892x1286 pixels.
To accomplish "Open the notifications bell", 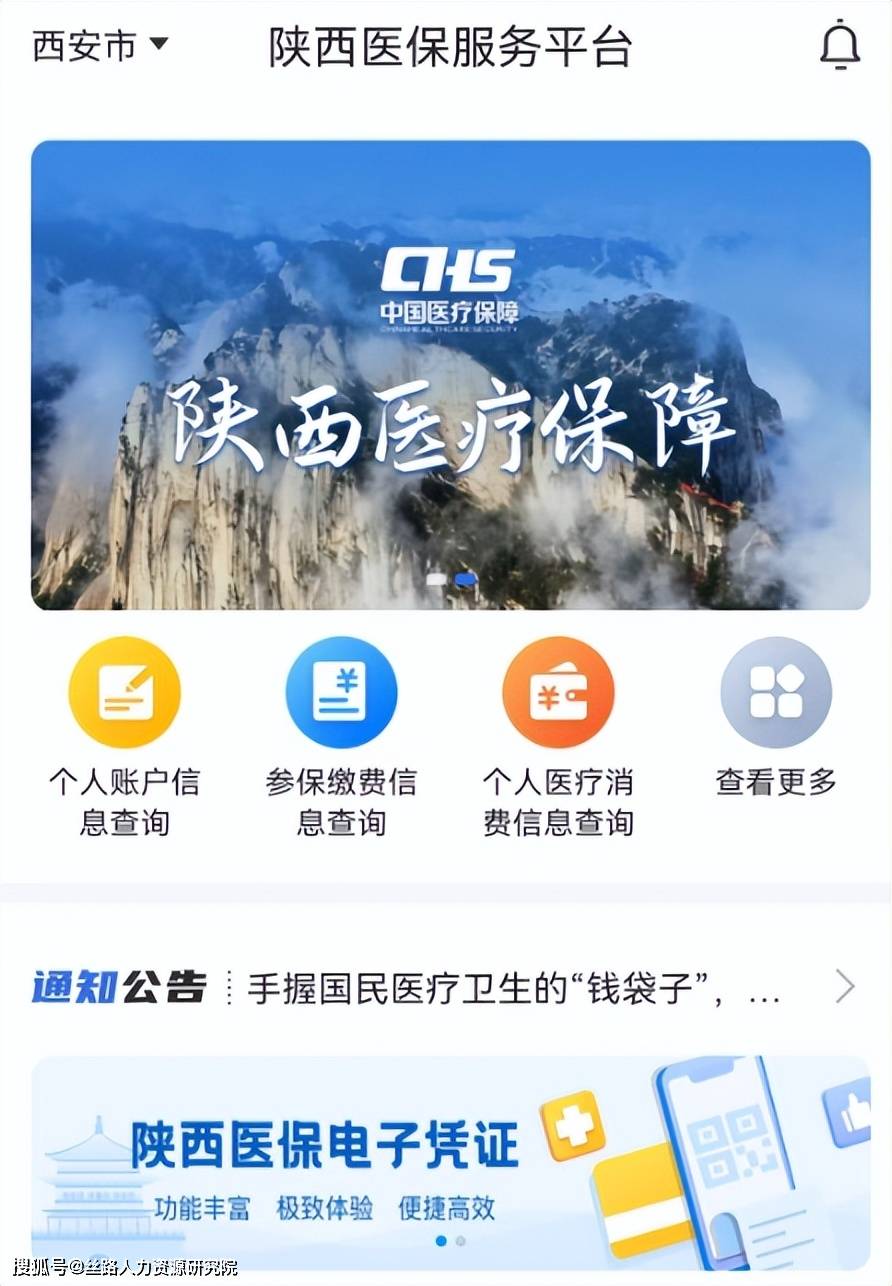I will 839,46.
